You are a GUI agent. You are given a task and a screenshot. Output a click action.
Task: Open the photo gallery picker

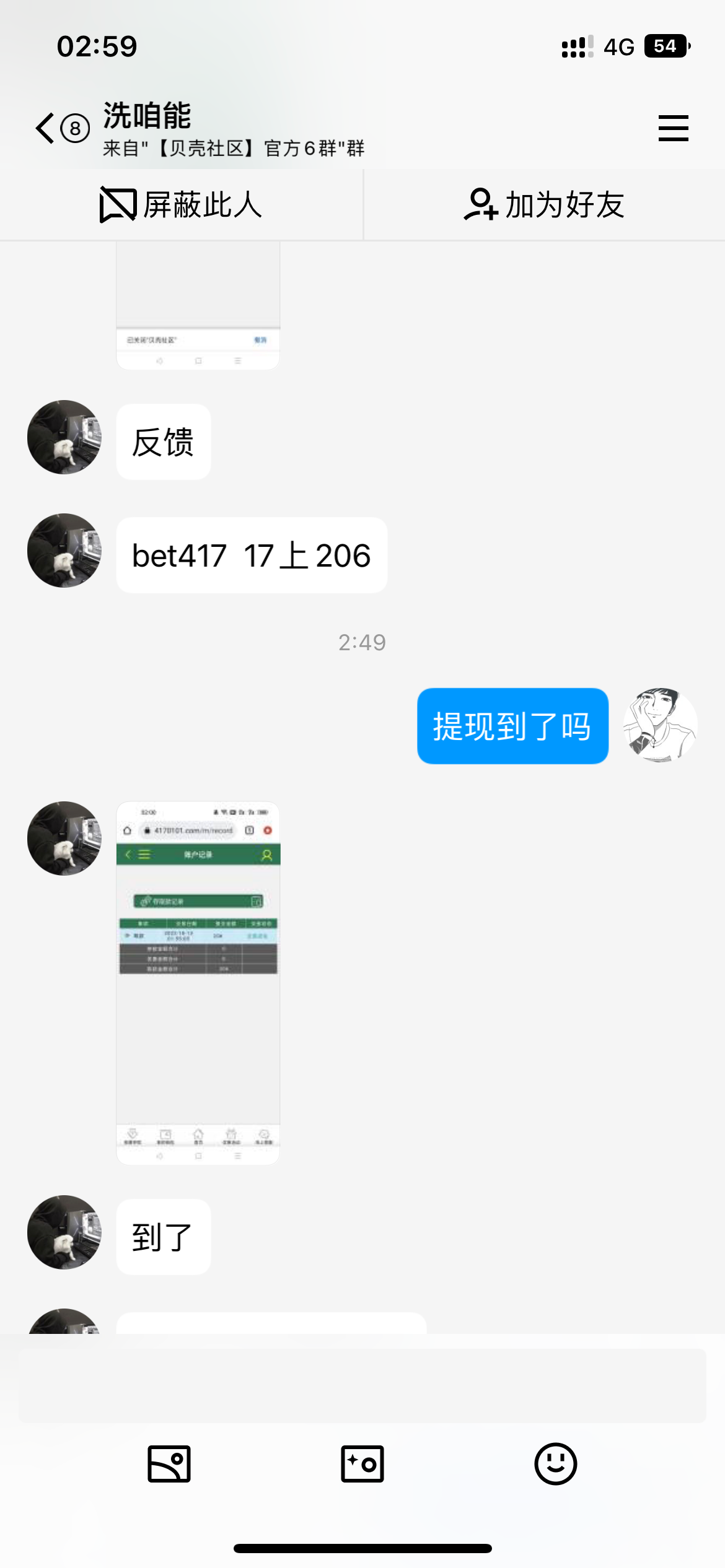(169, 1464)
